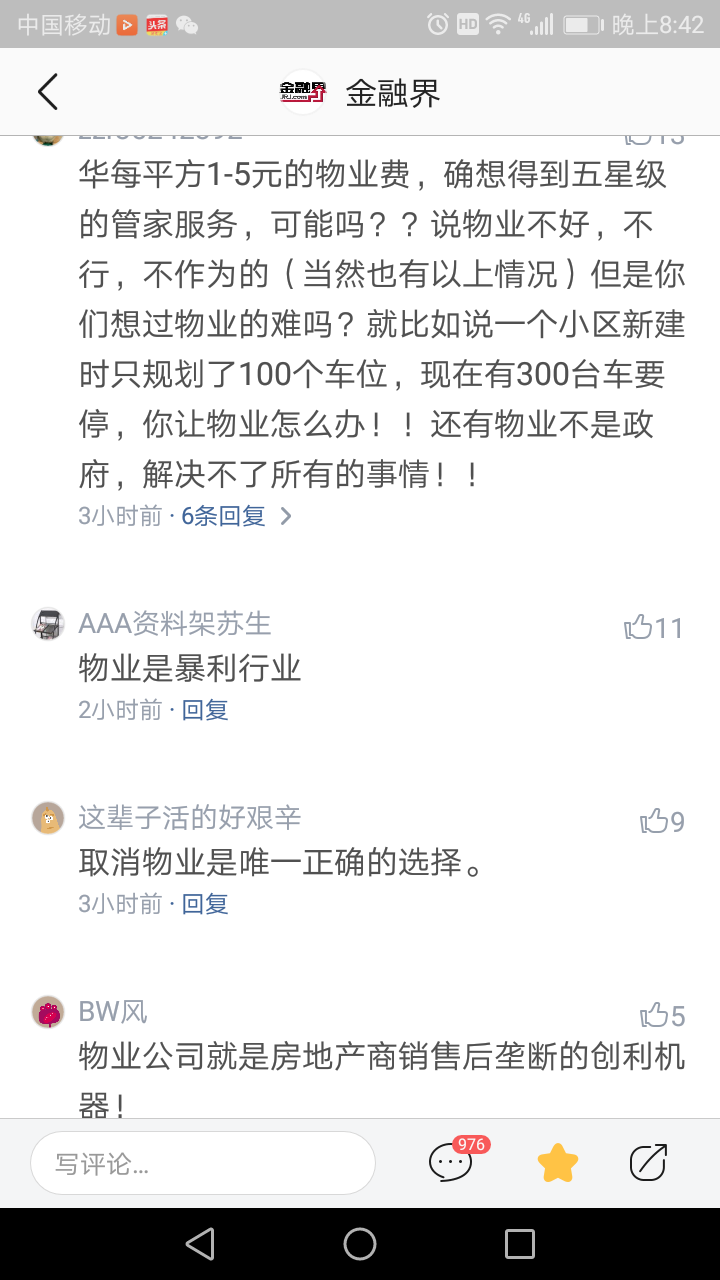
Task: Like AAA资料架苏生's comment
Action: tap(640, 628)
